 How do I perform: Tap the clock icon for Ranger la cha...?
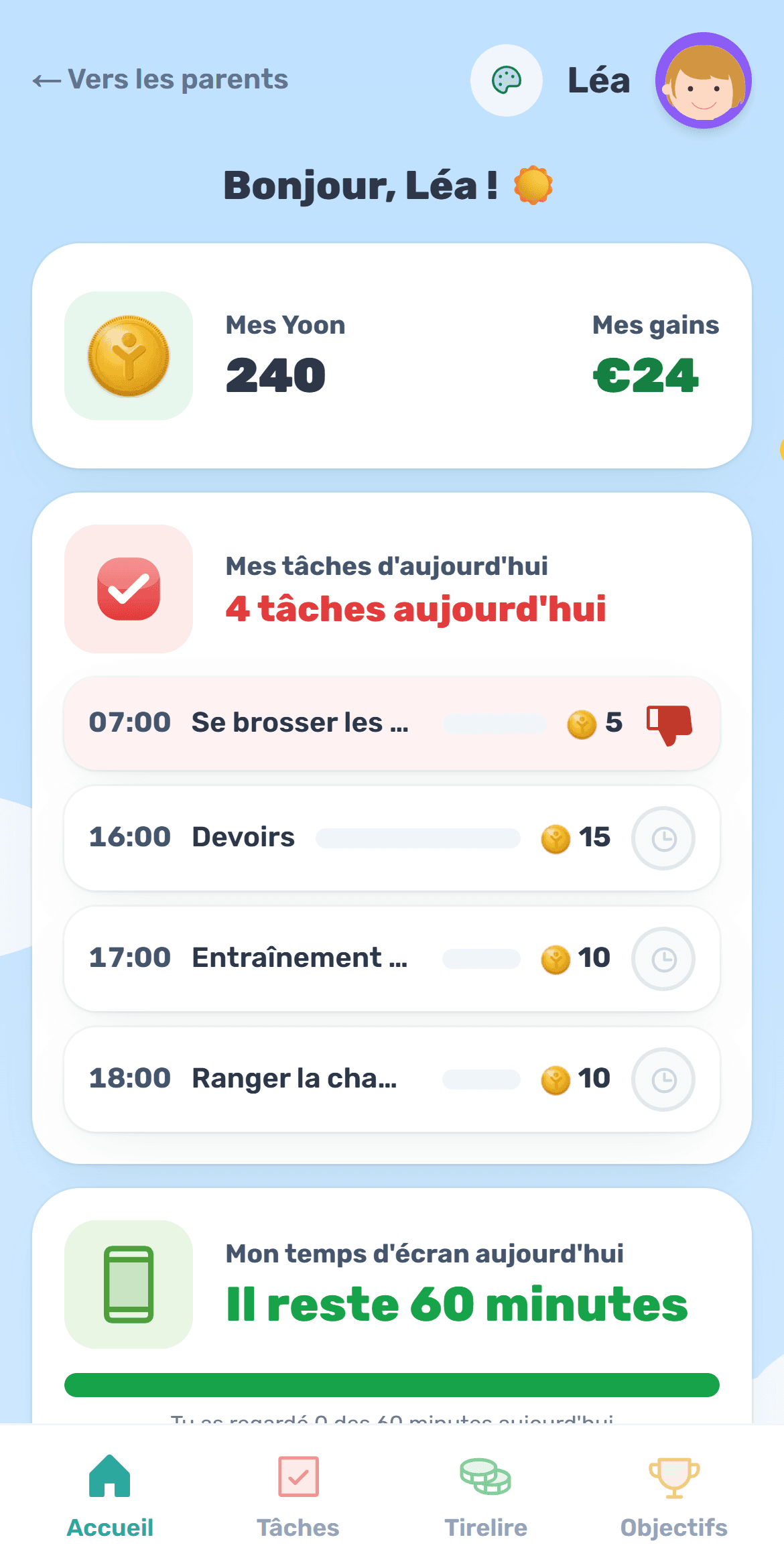click(x=663, y=1080)
